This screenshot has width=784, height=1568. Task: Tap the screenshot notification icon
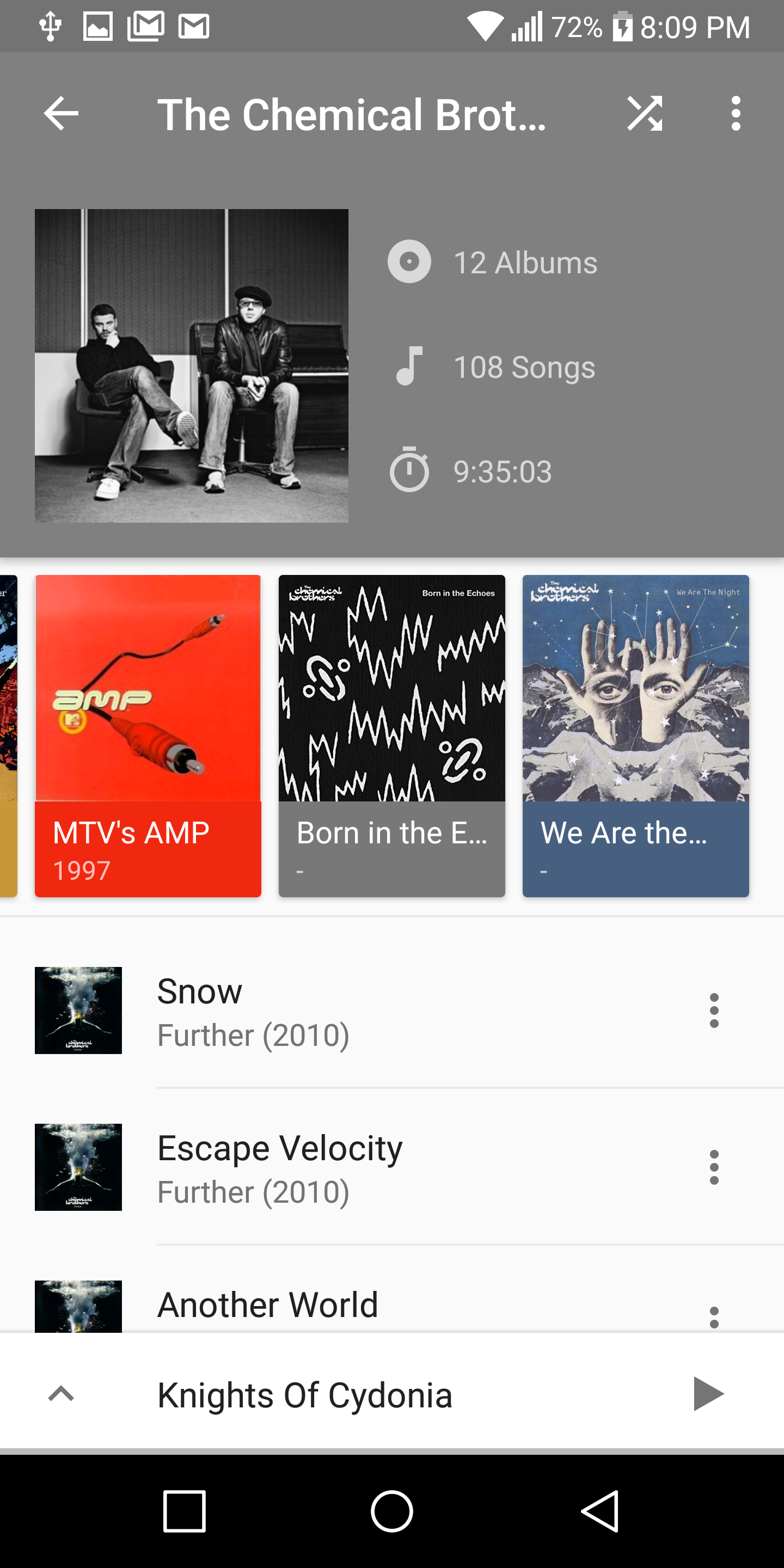(97, 26)
